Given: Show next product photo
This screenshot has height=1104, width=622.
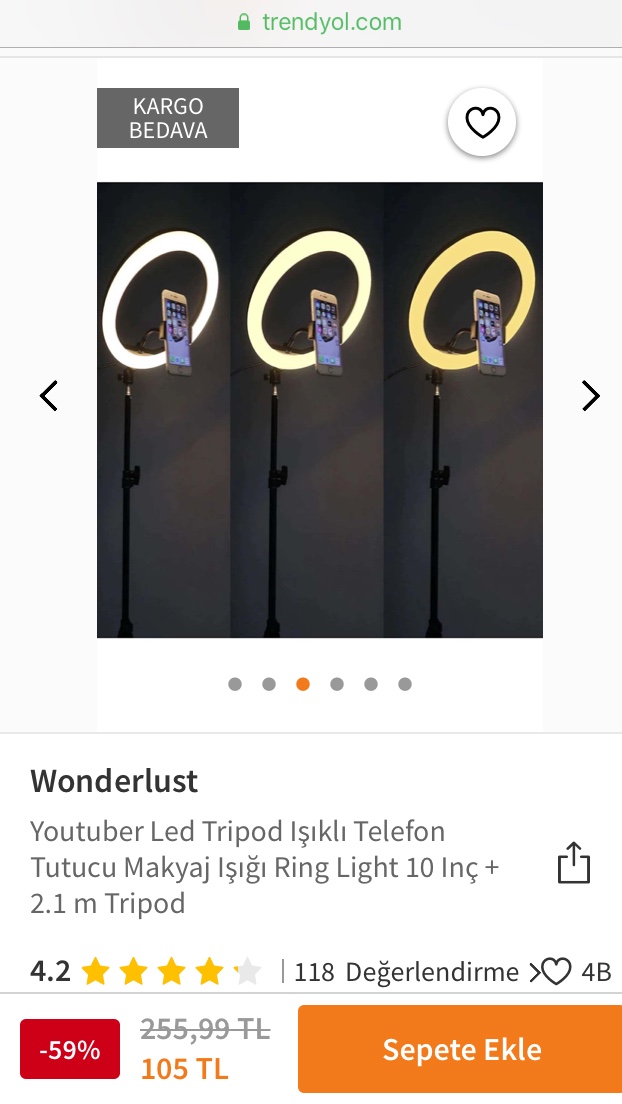Looking at the screenshot, I should pos(590,396).
